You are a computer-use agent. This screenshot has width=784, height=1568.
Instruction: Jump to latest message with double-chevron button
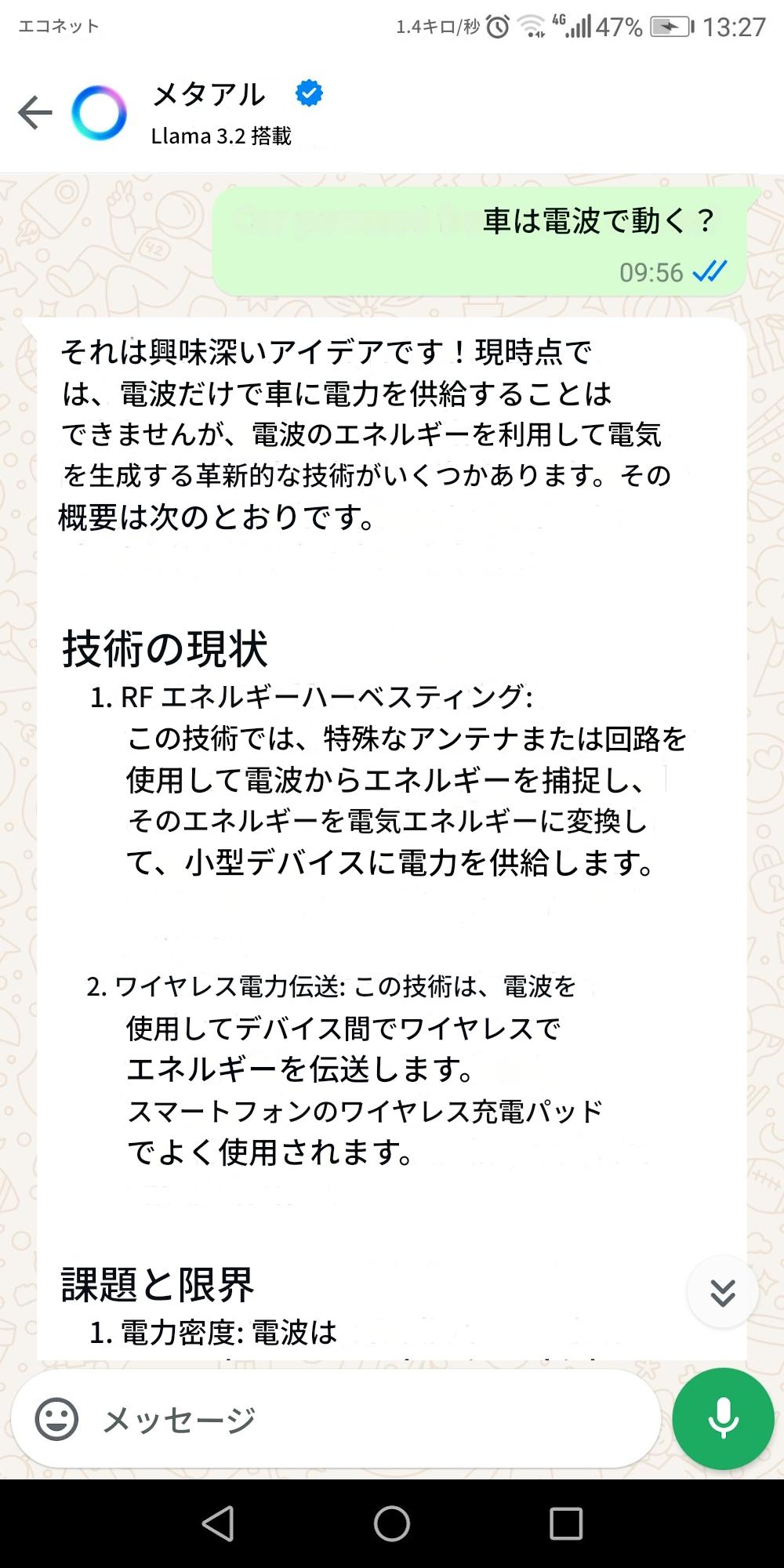722,1293
